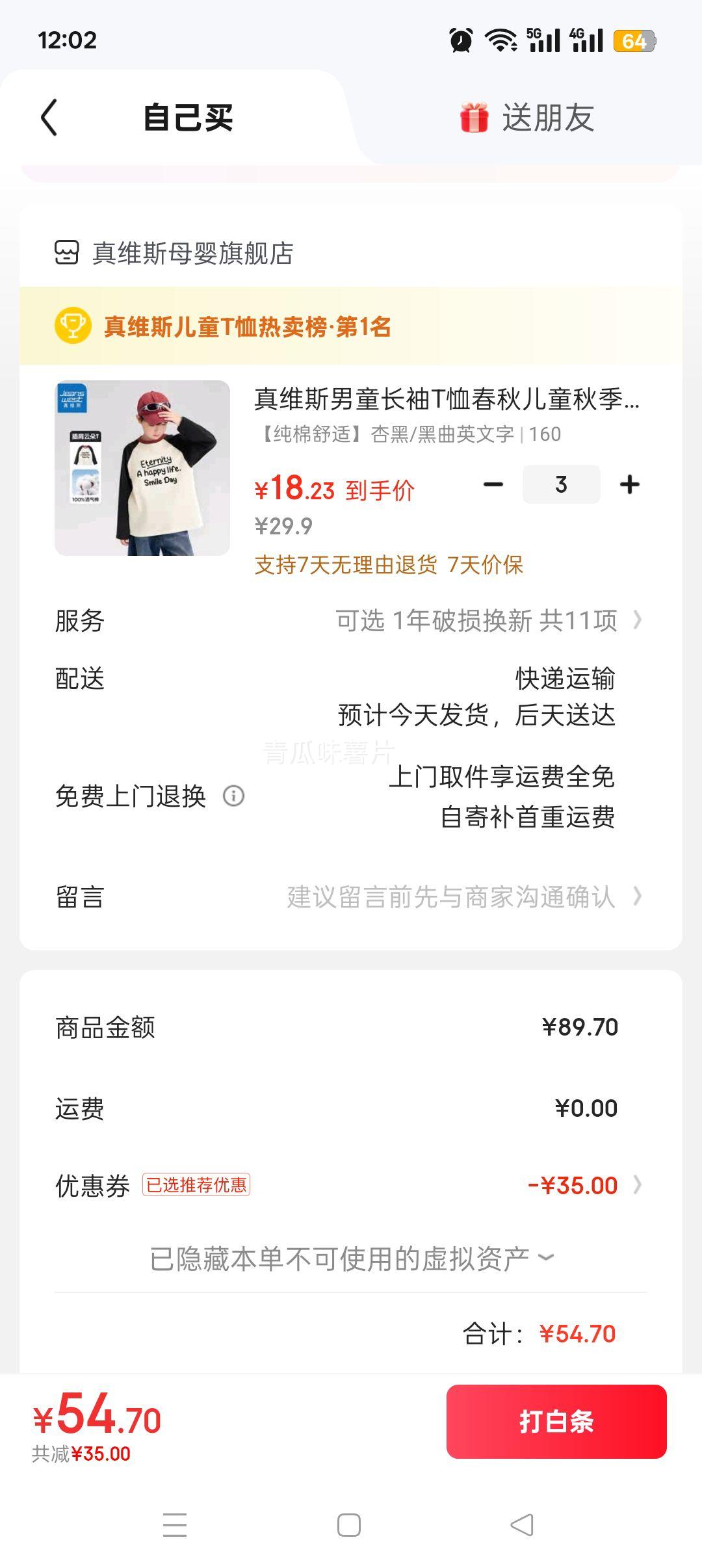Show info about 免费上门退换

pos(234,796)
